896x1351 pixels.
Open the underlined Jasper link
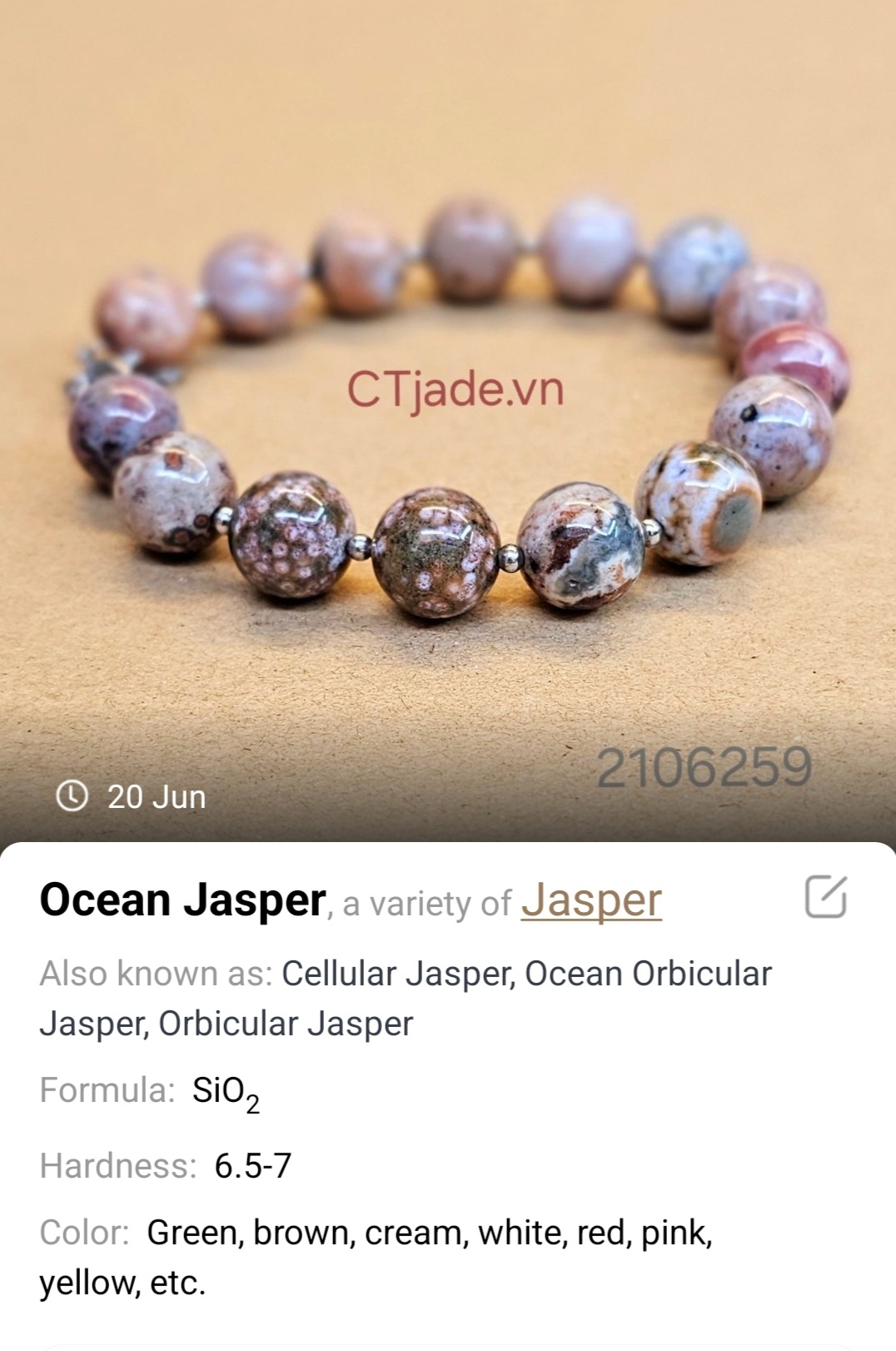click(591, 900)
